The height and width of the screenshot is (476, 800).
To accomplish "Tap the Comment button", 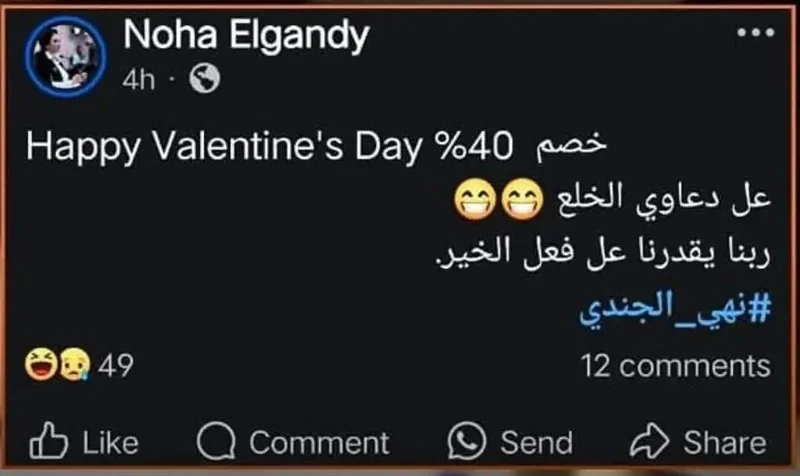I will 293,442.
